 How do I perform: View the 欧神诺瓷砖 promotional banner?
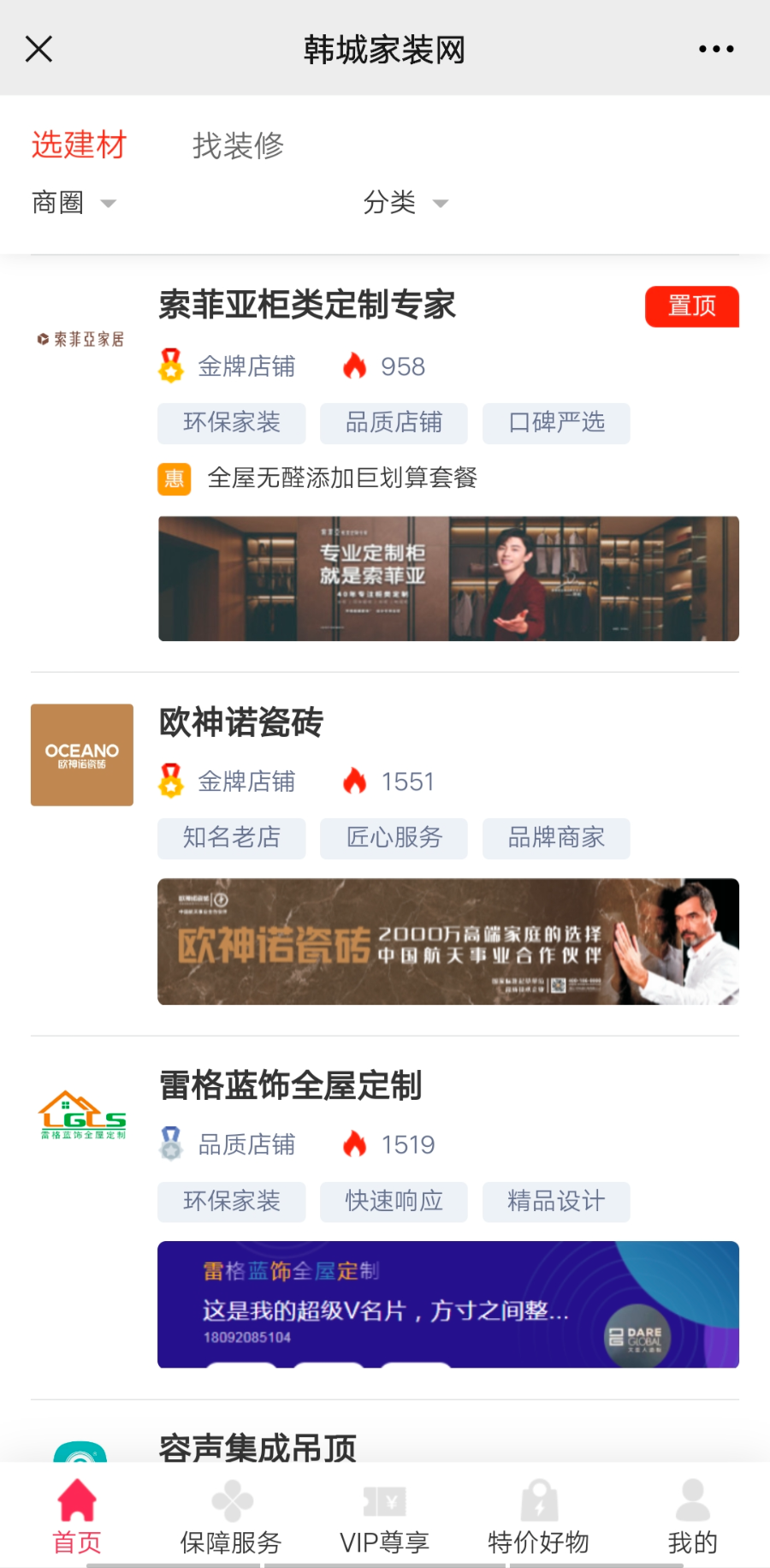(x=448, y=941)
